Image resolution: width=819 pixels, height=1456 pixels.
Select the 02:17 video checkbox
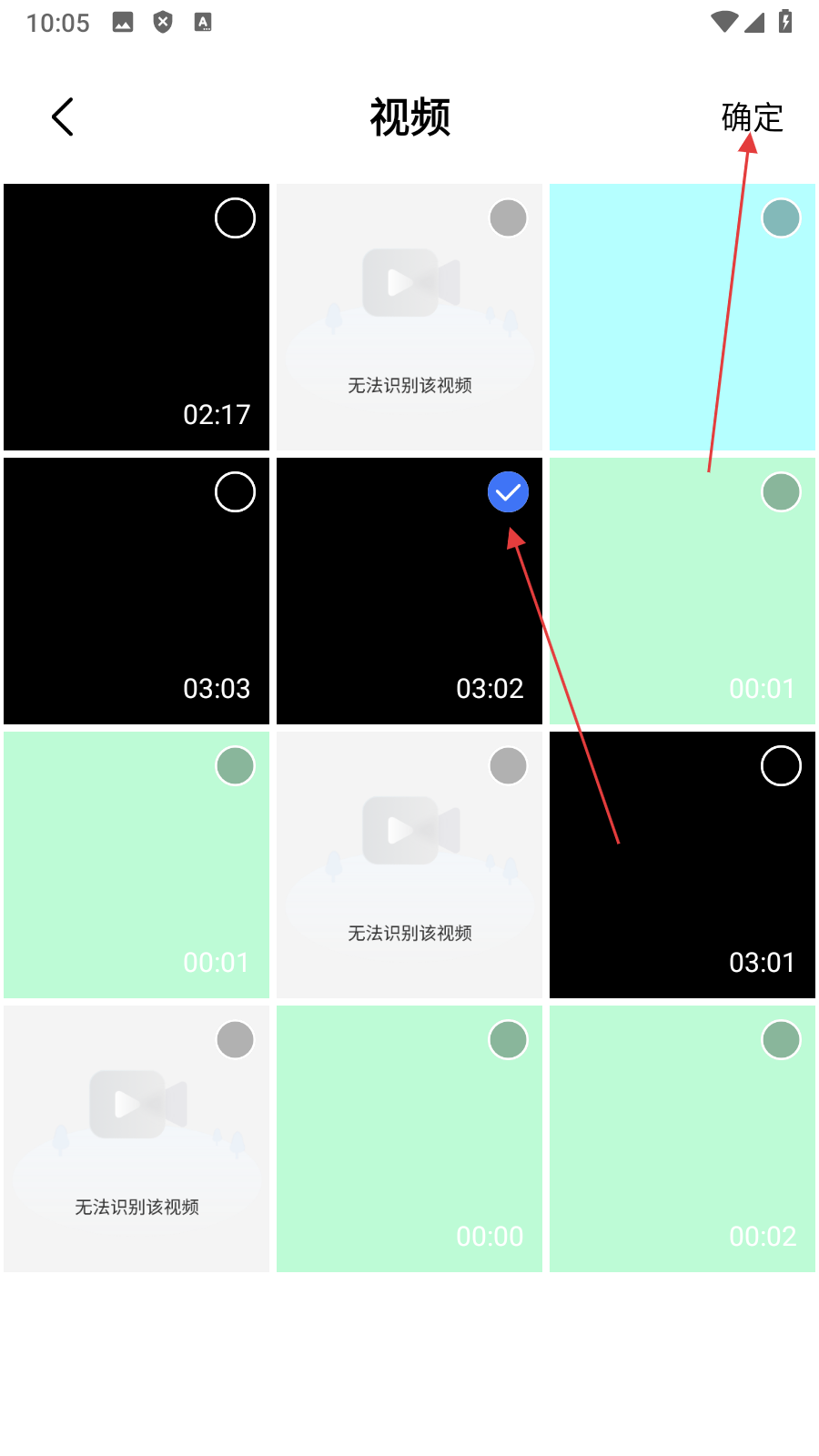click(x=235, y=218)
